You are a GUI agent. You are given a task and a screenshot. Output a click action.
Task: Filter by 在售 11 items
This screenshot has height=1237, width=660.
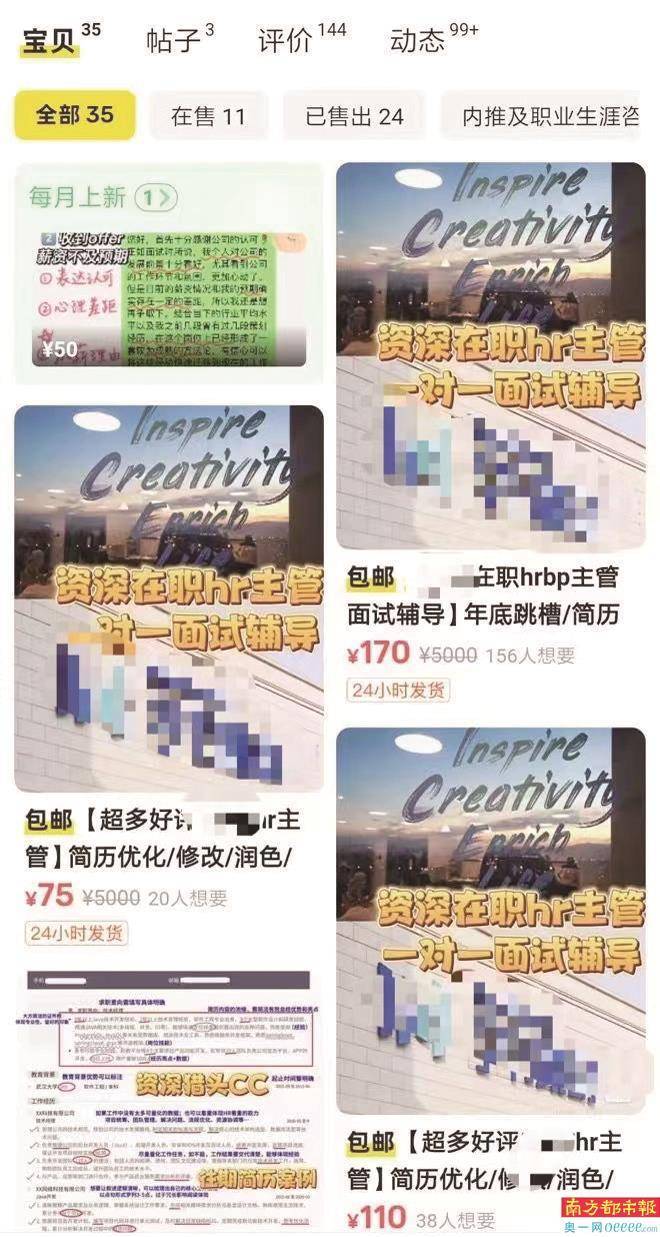(208, 116)
